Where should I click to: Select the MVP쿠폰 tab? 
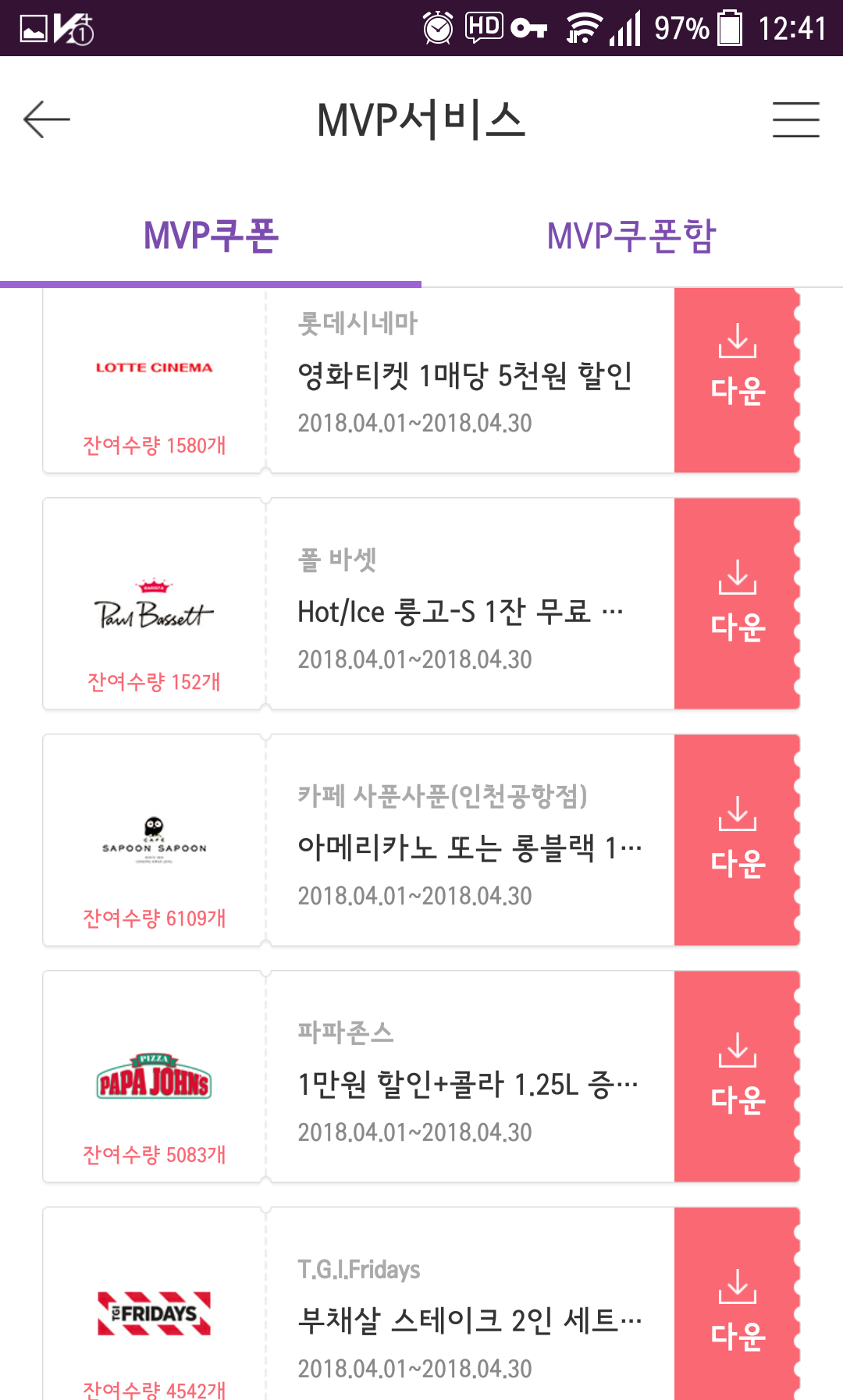(x=211, y=236)
